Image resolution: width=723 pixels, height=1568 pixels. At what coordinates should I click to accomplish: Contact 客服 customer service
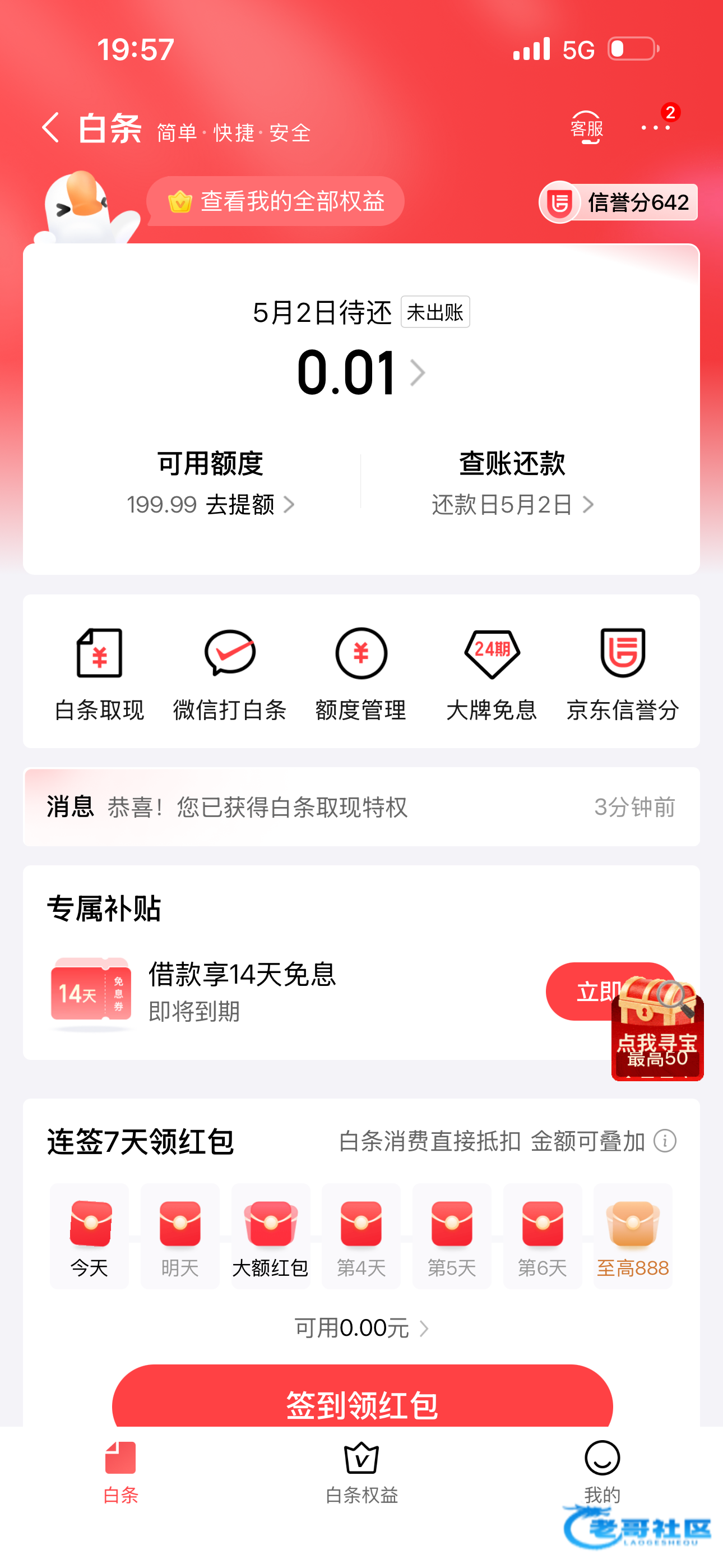coord(586,128)
